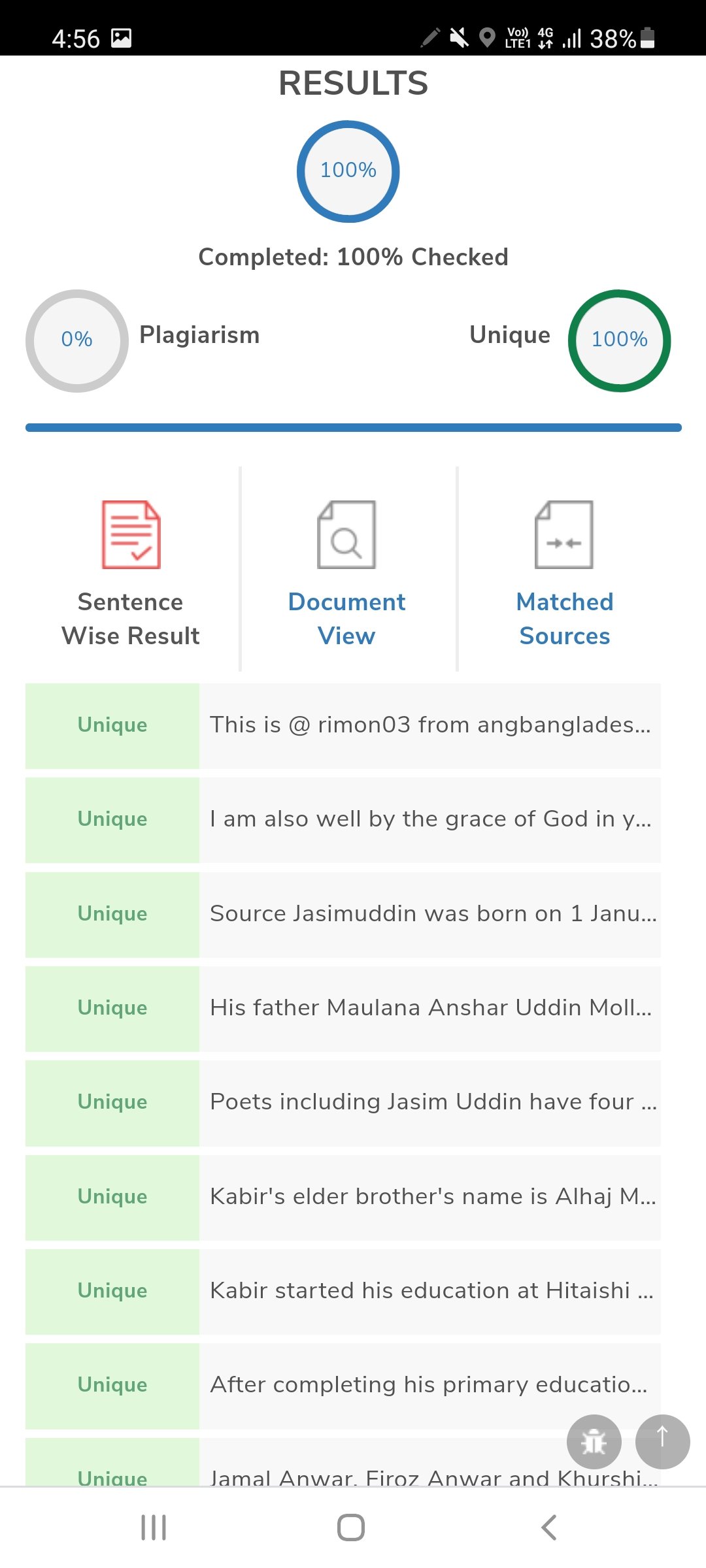
Task: Open the 'Kabir's elder brother's name' result
Action: (x=343, y=1198)
